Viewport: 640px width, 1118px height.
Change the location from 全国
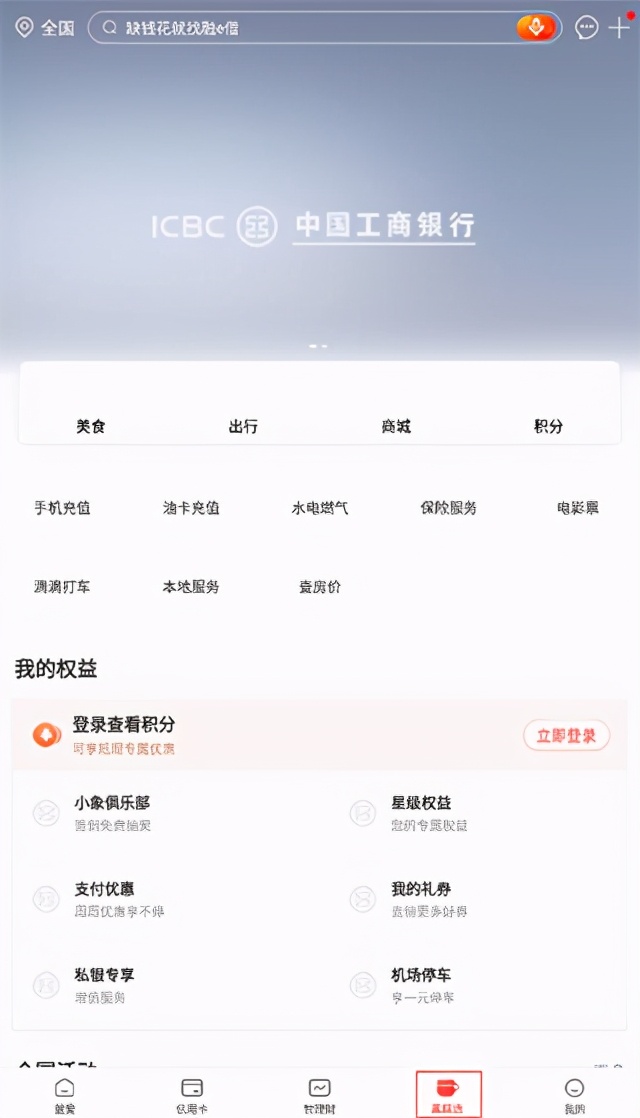click(x=45, y=28)
